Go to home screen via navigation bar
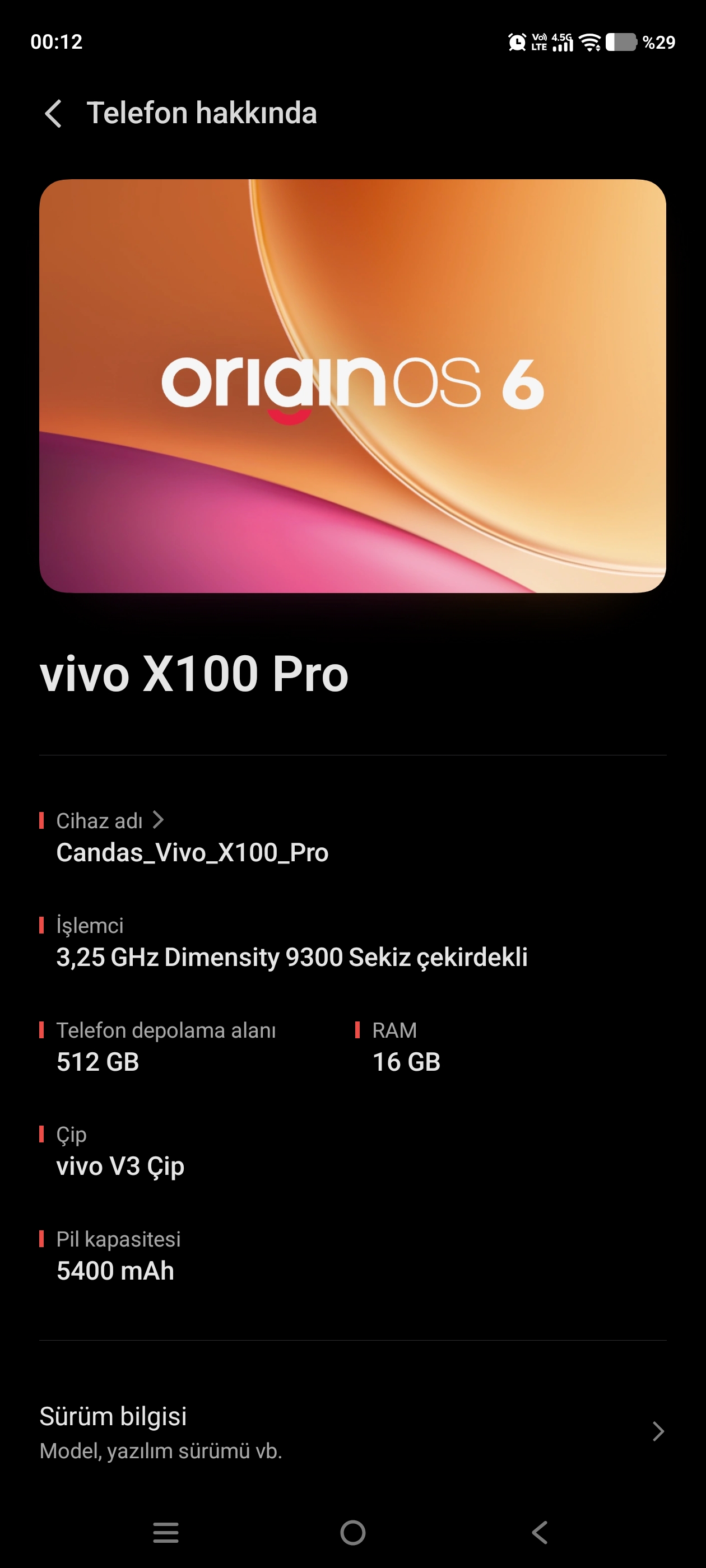706x1568 pixels. [352, 1533]
